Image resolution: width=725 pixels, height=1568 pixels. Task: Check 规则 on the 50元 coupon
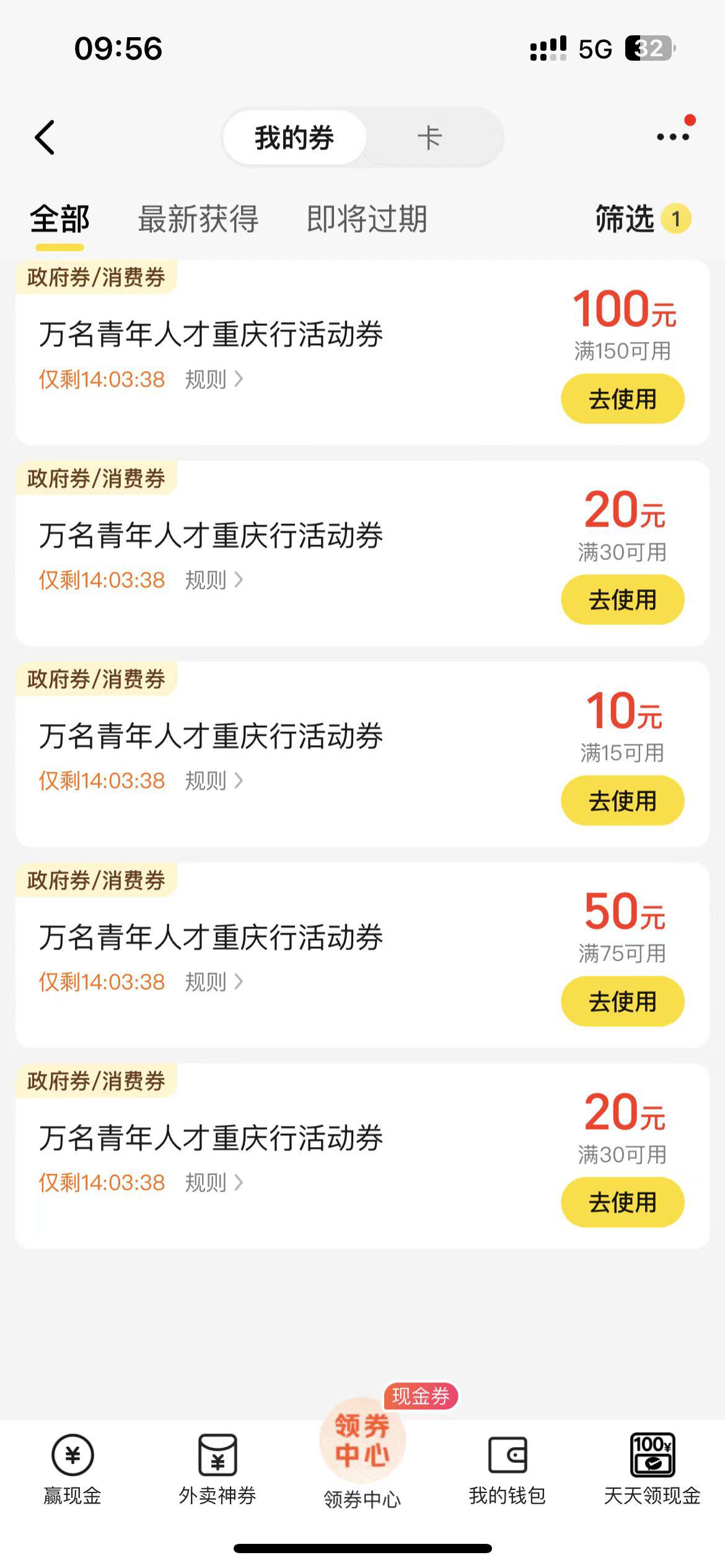click(213, 982)
